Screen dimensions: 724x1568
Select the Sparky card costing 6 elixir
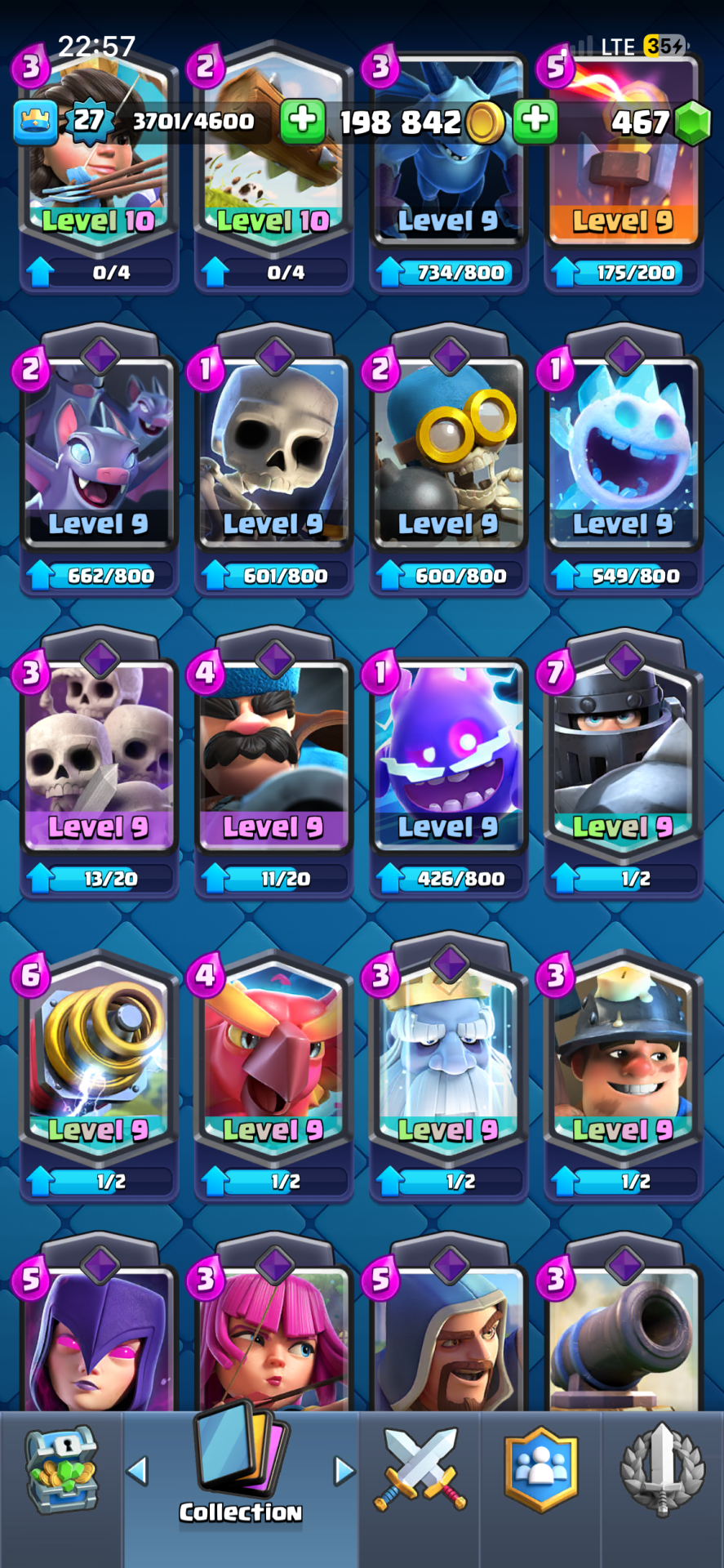pyautogui.click(x=99, y=1062)
